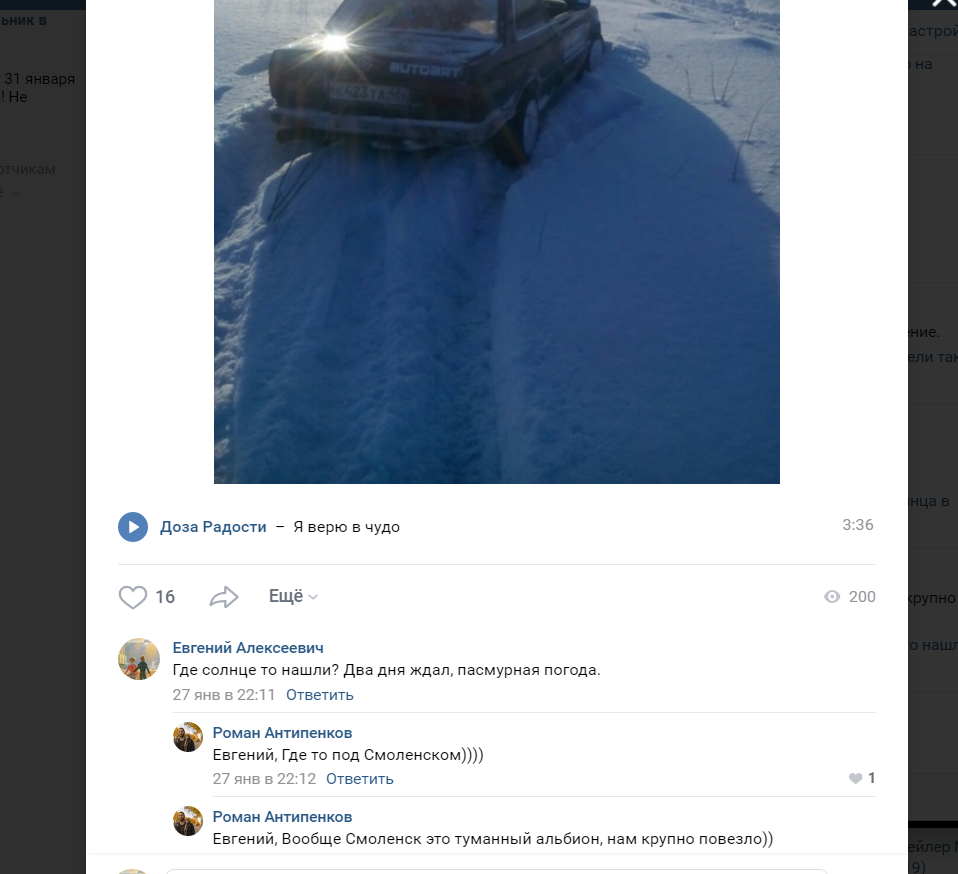Share the post via arrow icon

(224, 597)
